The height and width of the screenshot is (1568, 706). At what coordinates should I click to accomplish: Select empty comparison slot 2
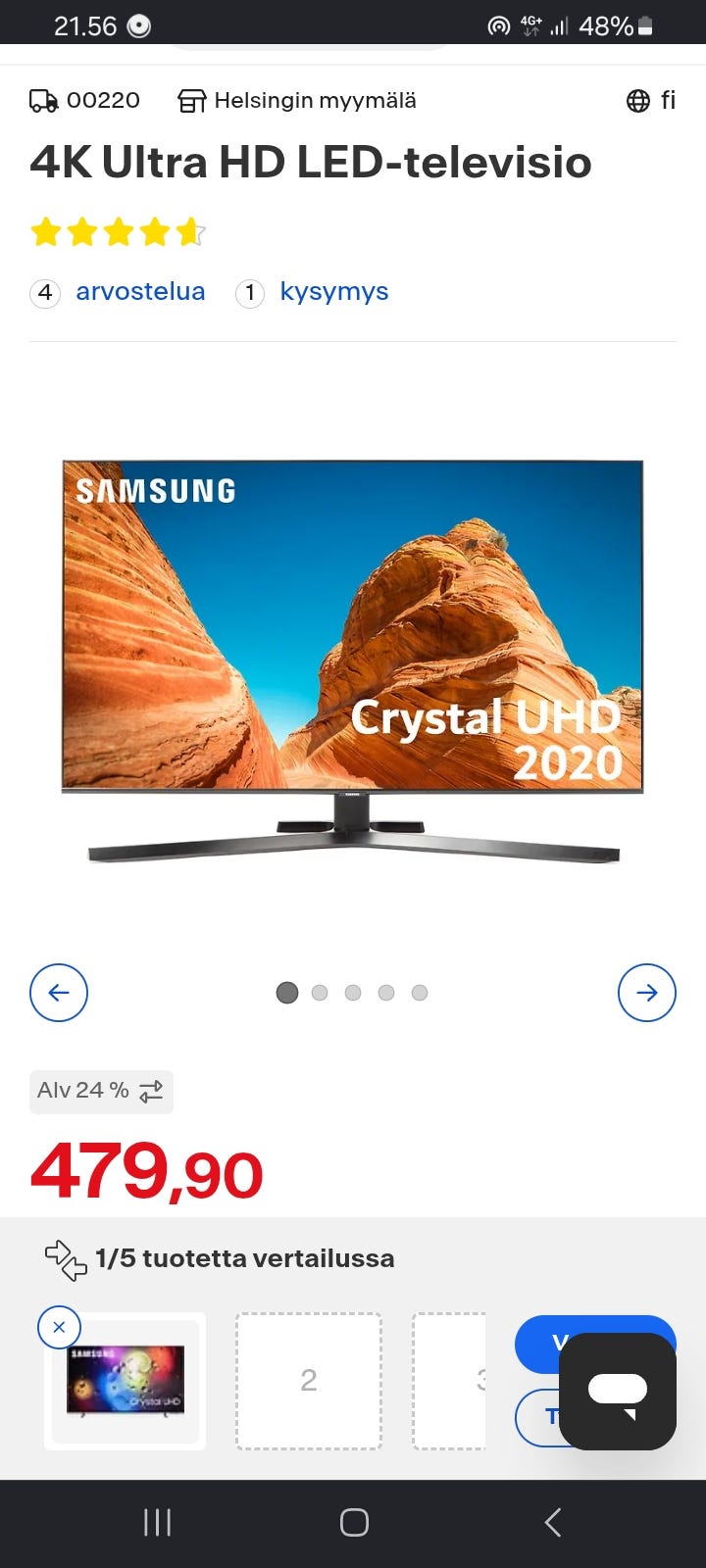tap(309, 1381)
